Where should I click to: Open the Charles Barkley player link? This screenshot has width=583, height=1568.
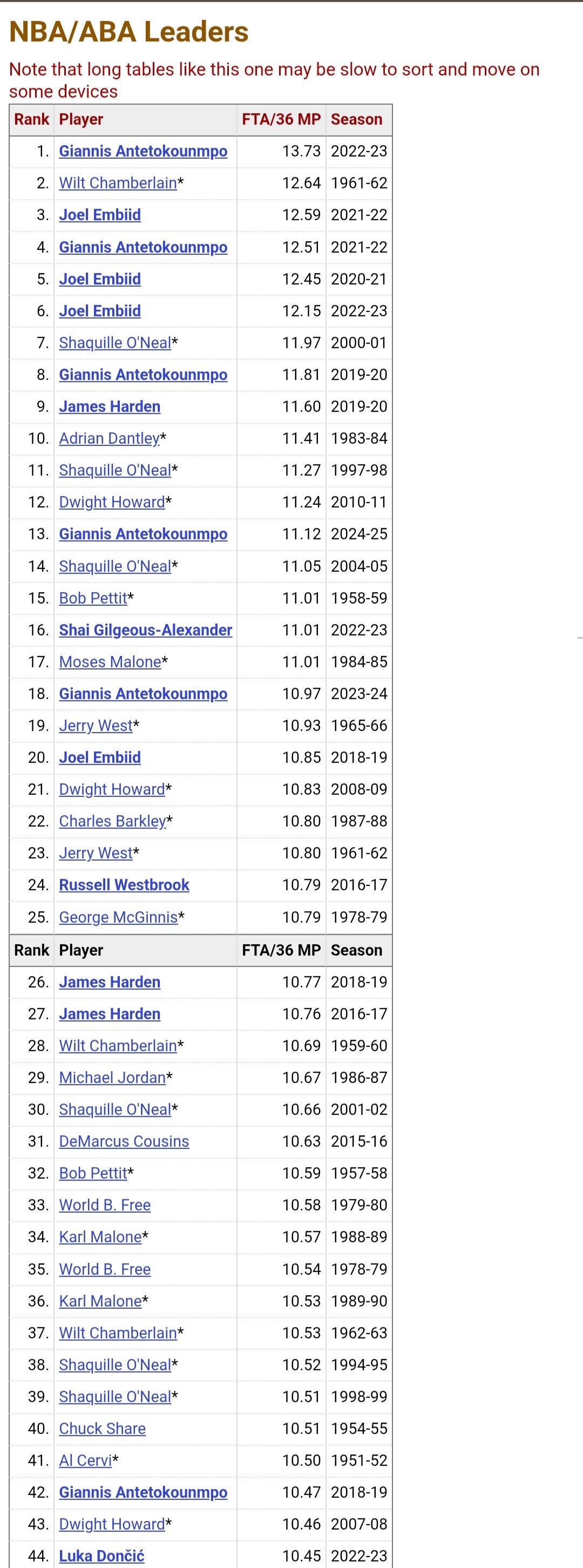point(113,821)
